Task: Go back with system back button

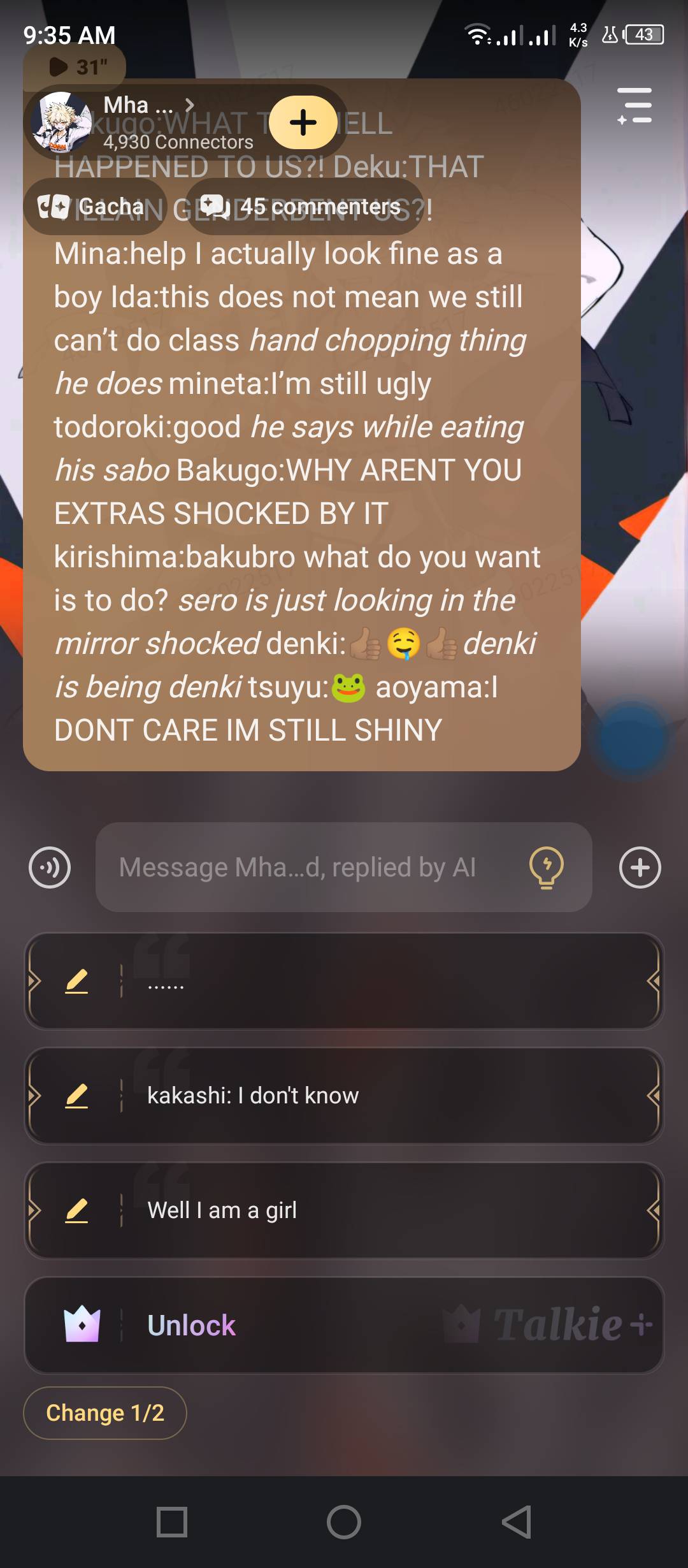Action: coord(516,1522)
